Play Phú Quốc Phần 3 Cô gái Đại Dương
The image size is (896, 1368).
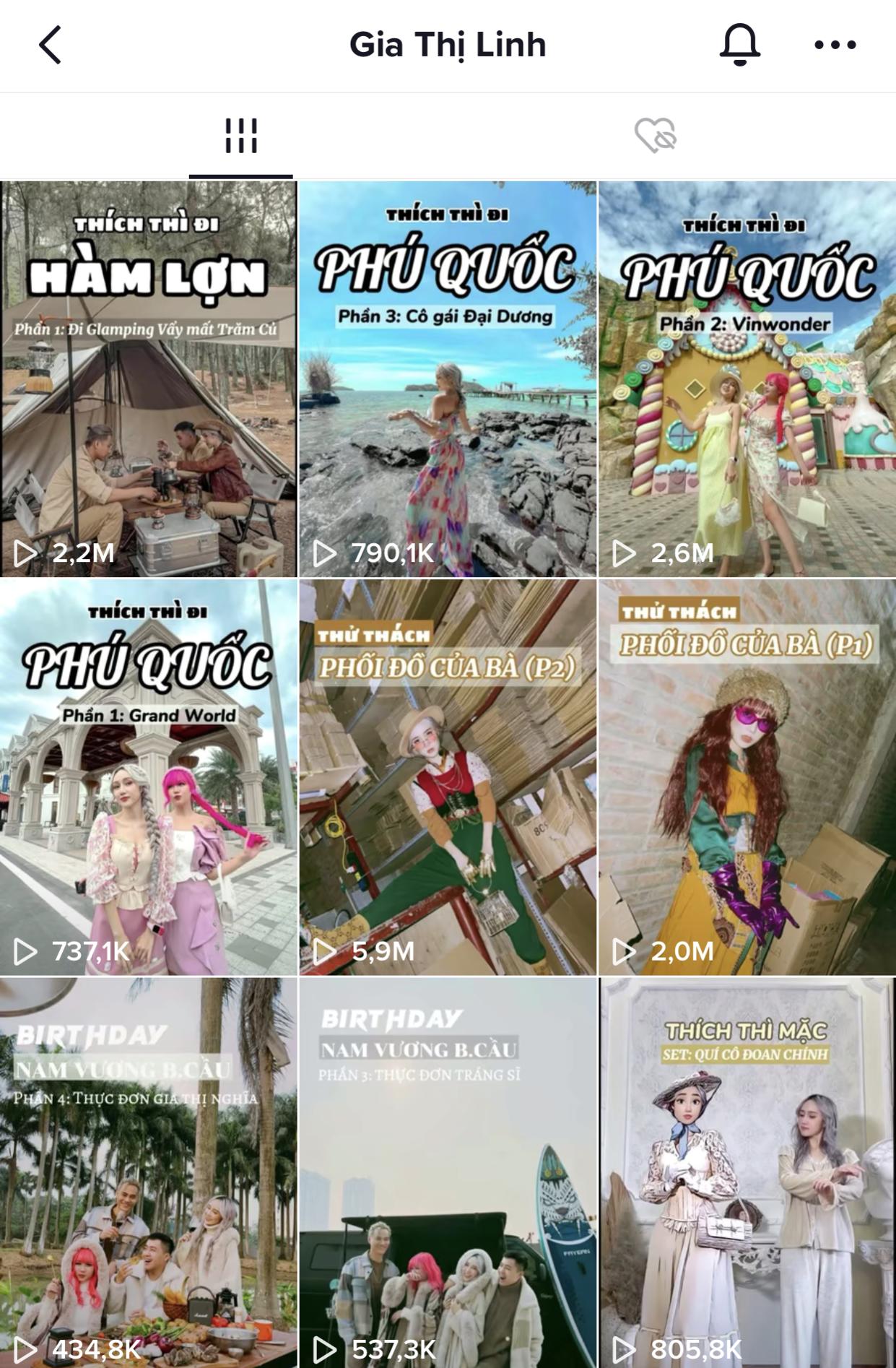[x=448, y=379]
